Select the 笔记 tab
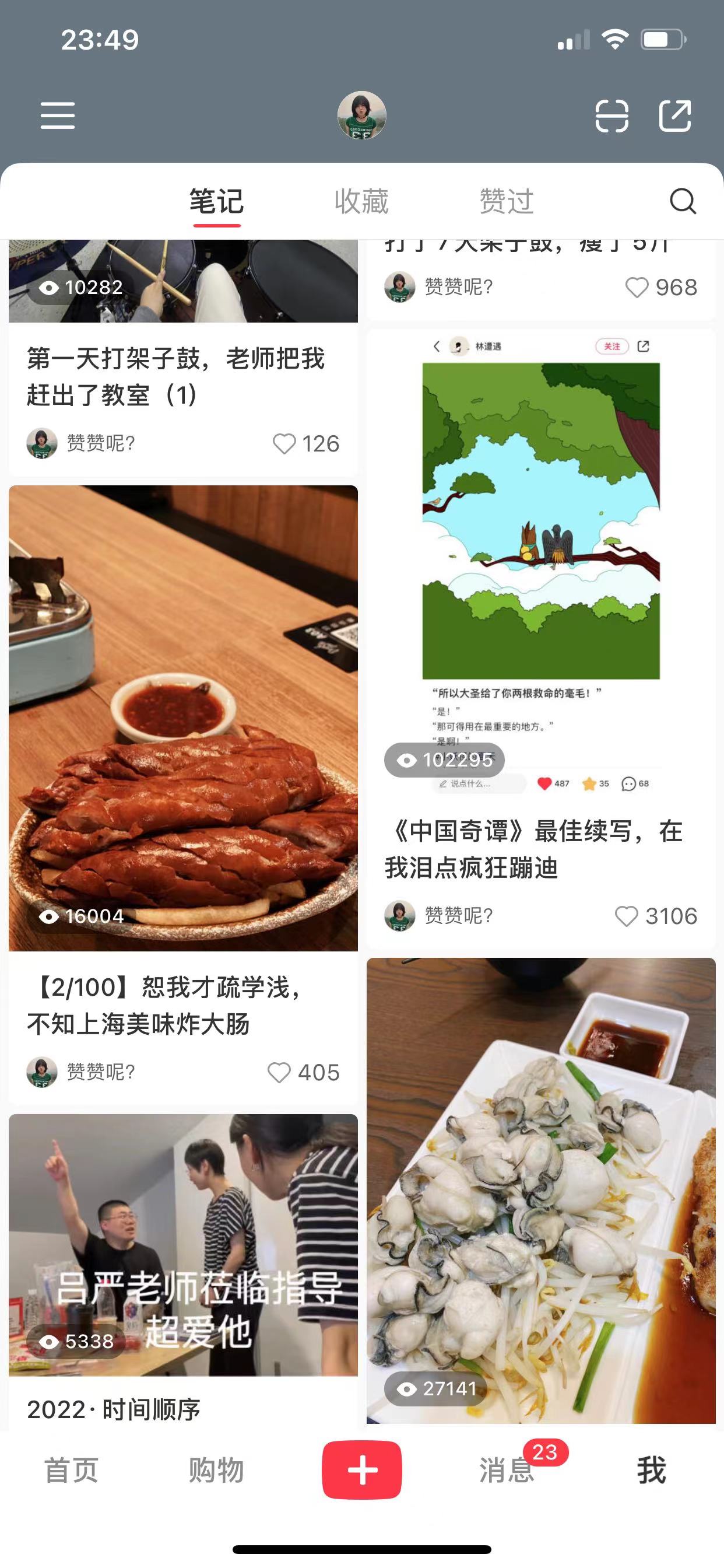This screenshot has height=1568, width=724. (217, 201)
